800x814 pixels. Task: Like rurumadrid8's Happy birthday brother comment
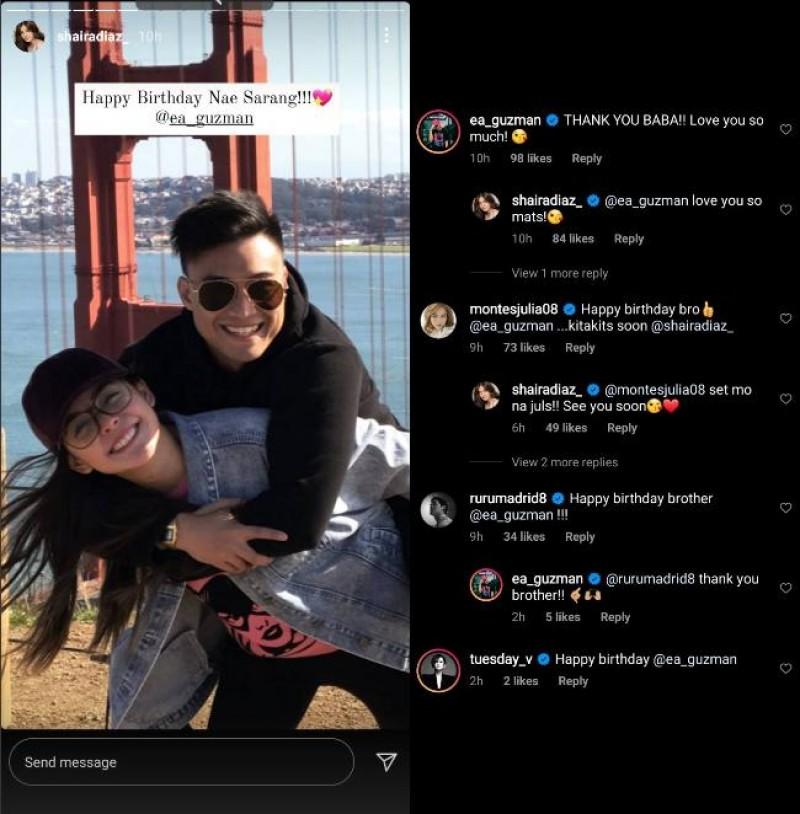click(x=785, y=507)
